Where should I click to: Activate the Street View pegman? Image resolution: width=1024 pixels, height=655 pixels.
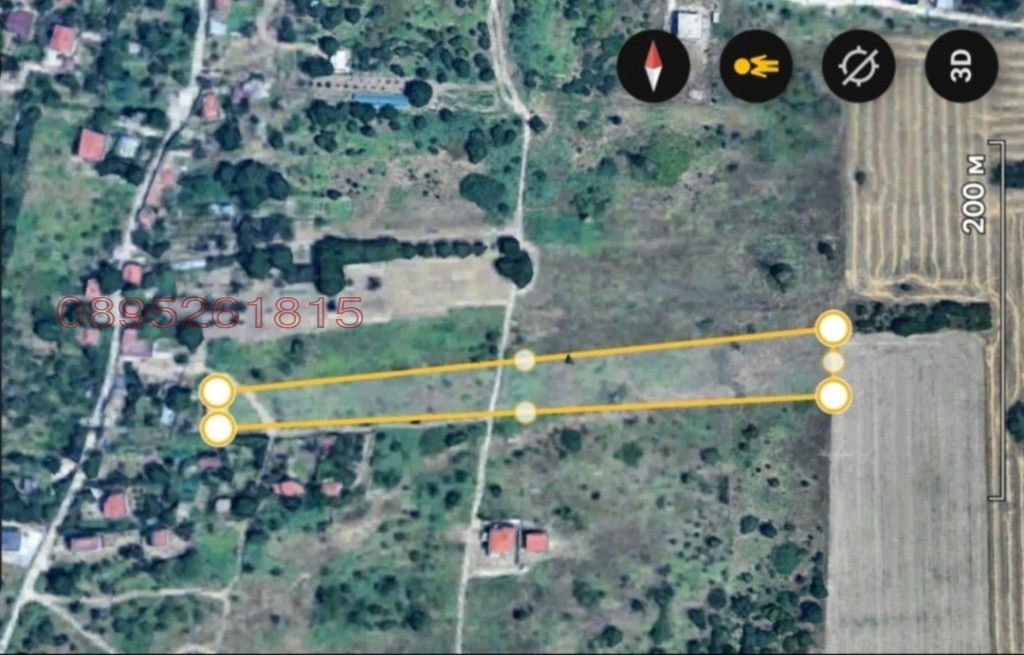click(756, 66)
